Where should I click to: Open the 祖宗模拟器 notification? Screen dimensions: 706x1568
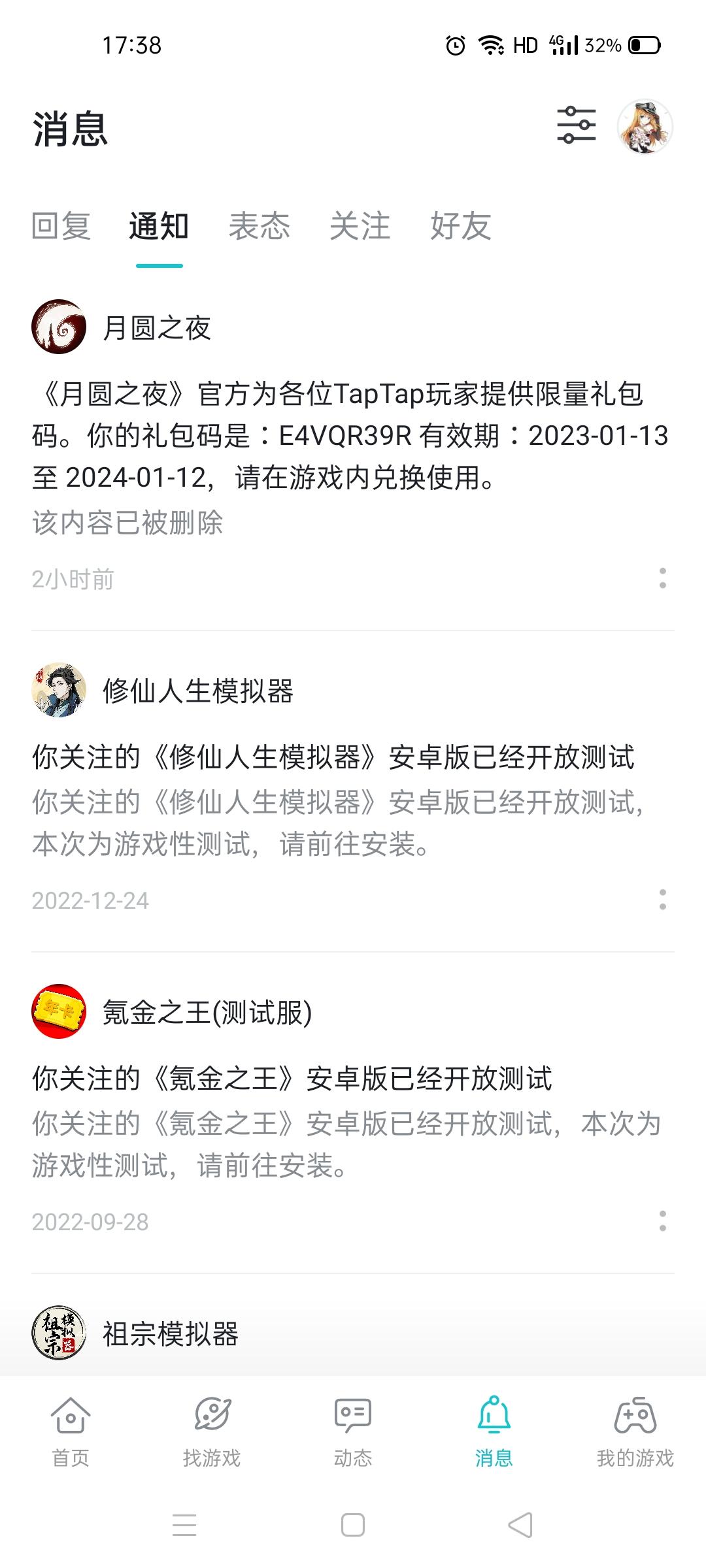pyautogui.click(x=170, y=1334)
